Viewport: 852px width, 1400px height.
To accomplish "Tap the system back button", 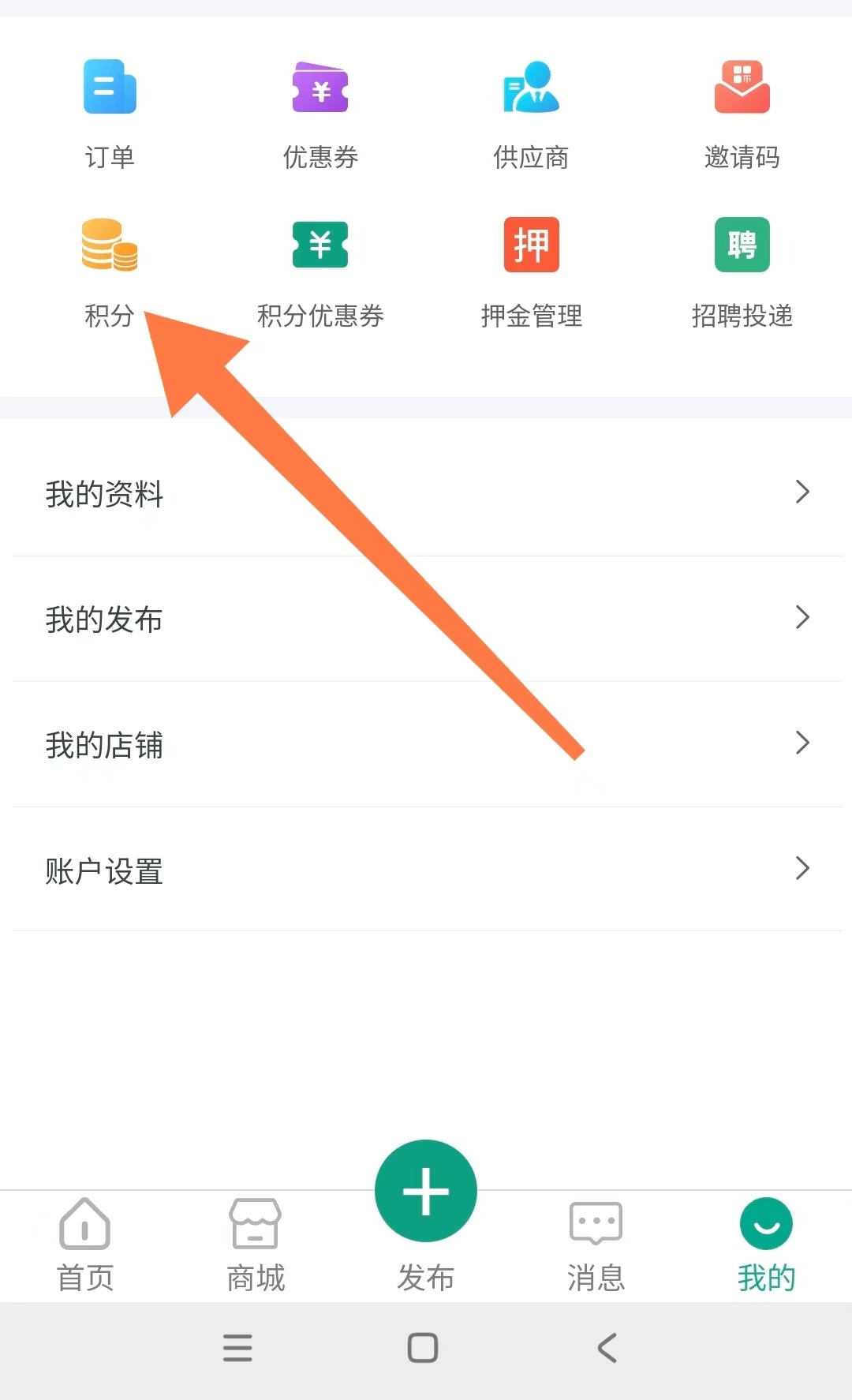I will [x=607, y=1347].
